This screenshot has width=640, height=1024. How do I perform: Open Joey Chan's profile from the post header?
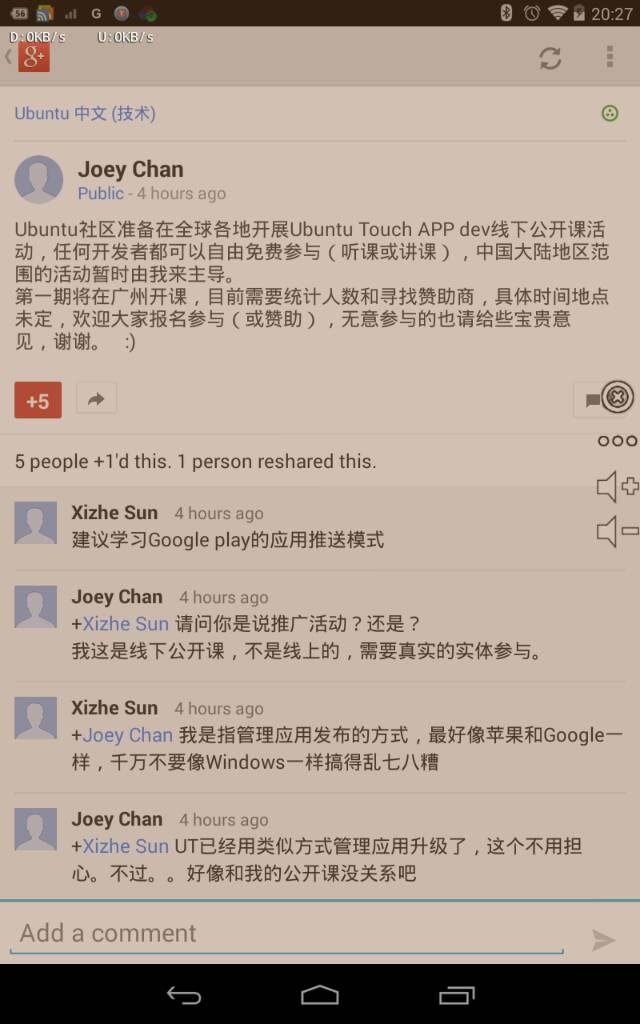click(x=130, y=169)
